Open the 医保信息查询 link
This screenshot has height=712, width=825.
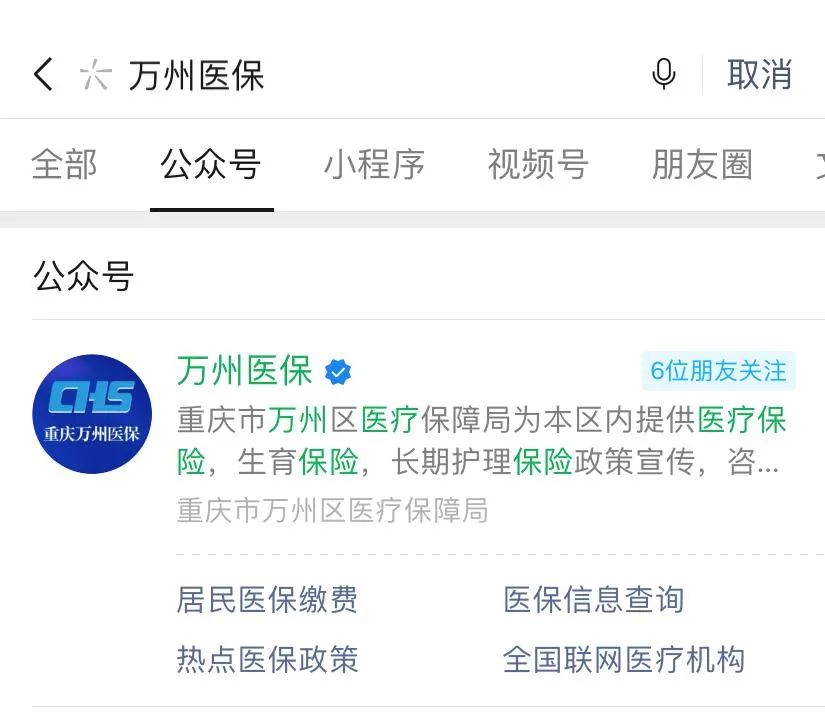594,600
